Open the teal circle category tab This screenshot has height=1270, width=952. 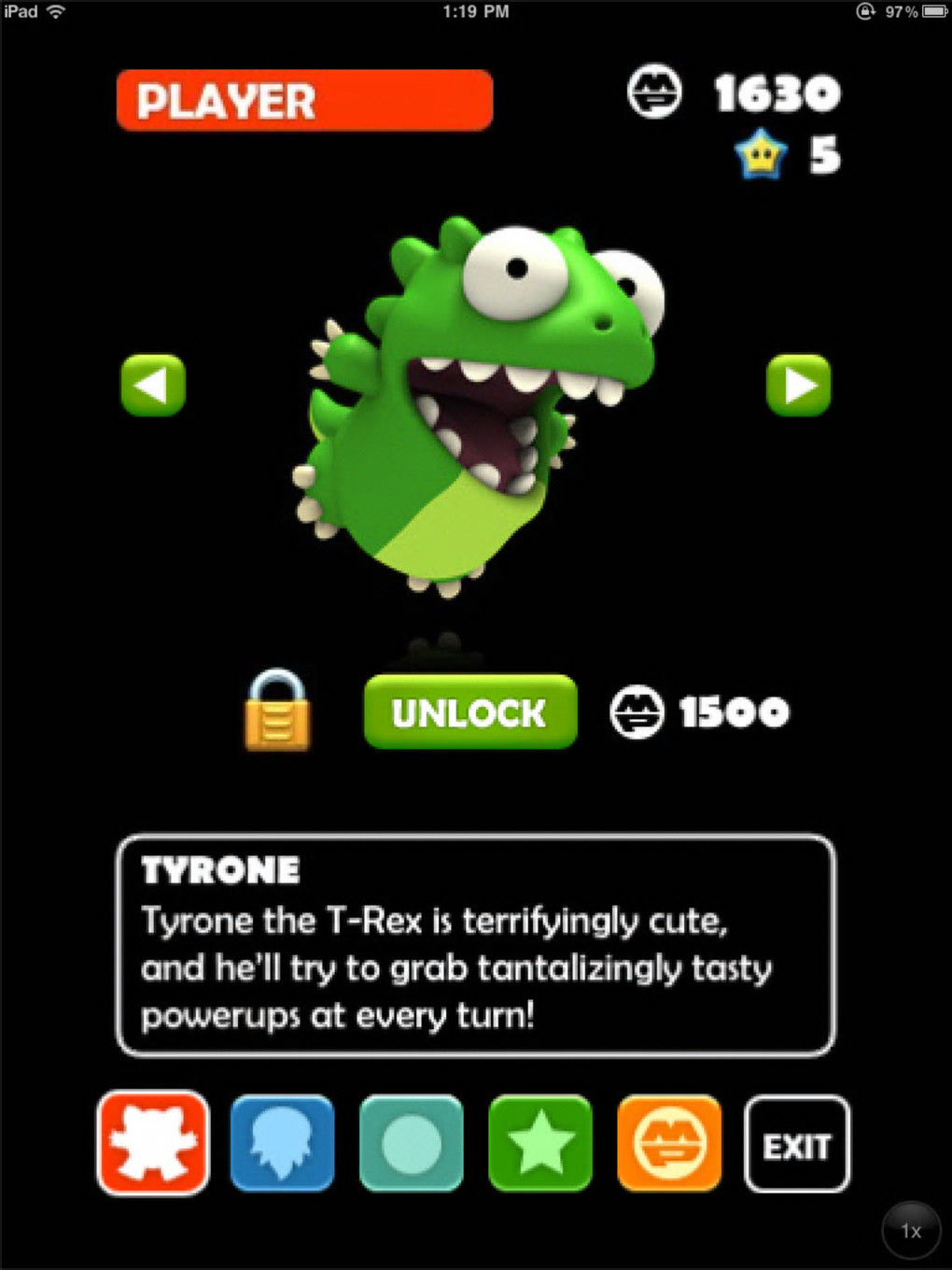pyautogui.click(x=411, y=1143)
